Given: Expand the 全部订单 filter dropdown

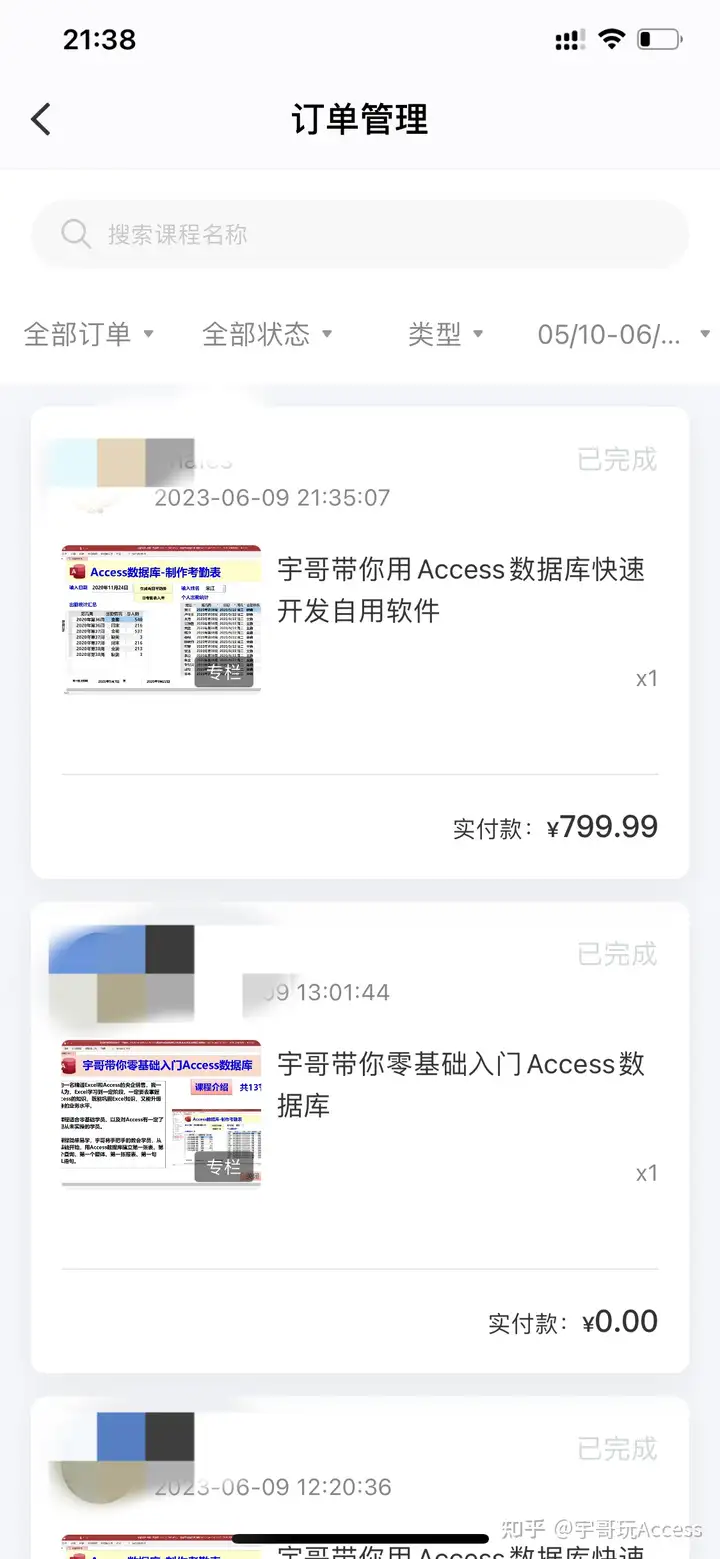Looking at the screenshot, I should tap(88, 334).
